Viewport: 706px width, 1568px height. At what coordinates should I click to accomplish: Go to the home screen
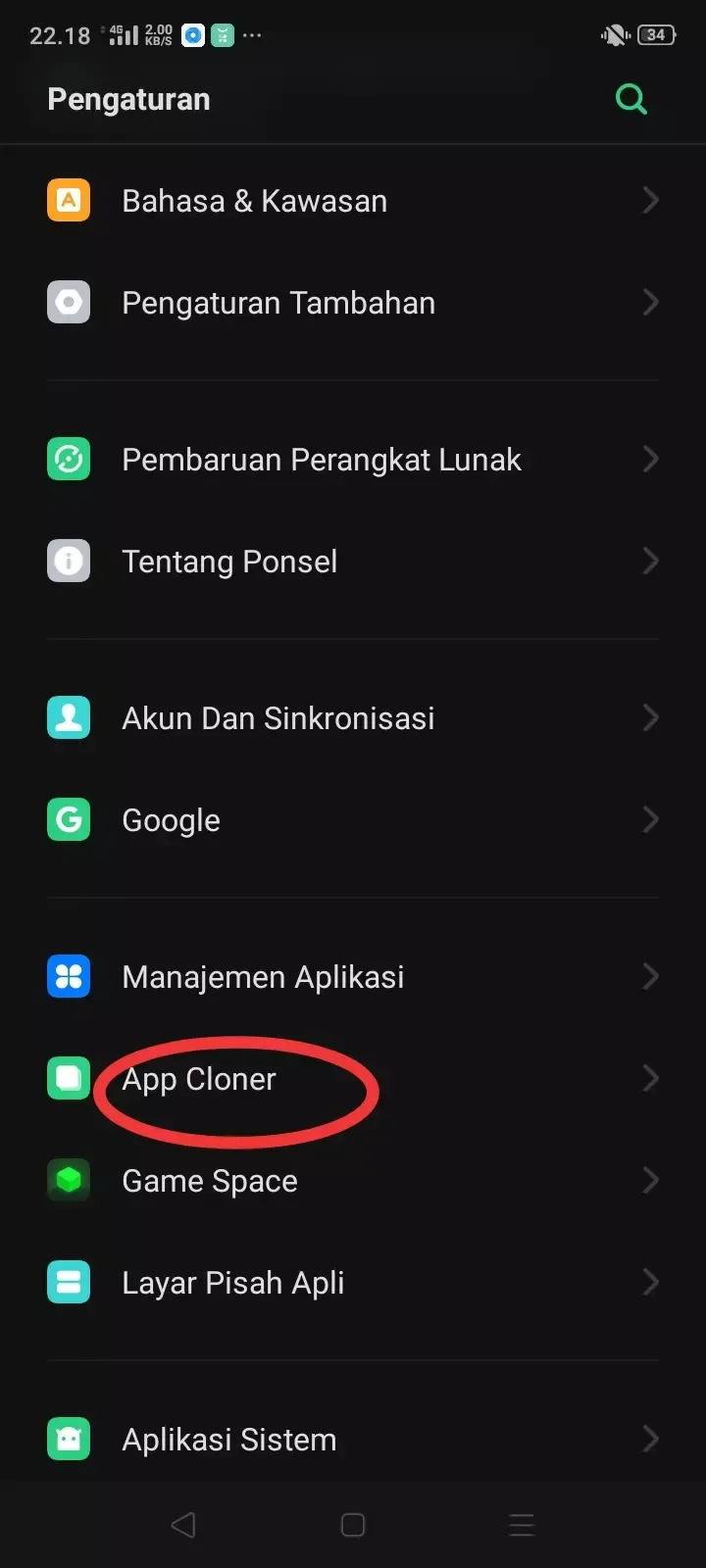pyautogui.click(x=353, y=1525)
